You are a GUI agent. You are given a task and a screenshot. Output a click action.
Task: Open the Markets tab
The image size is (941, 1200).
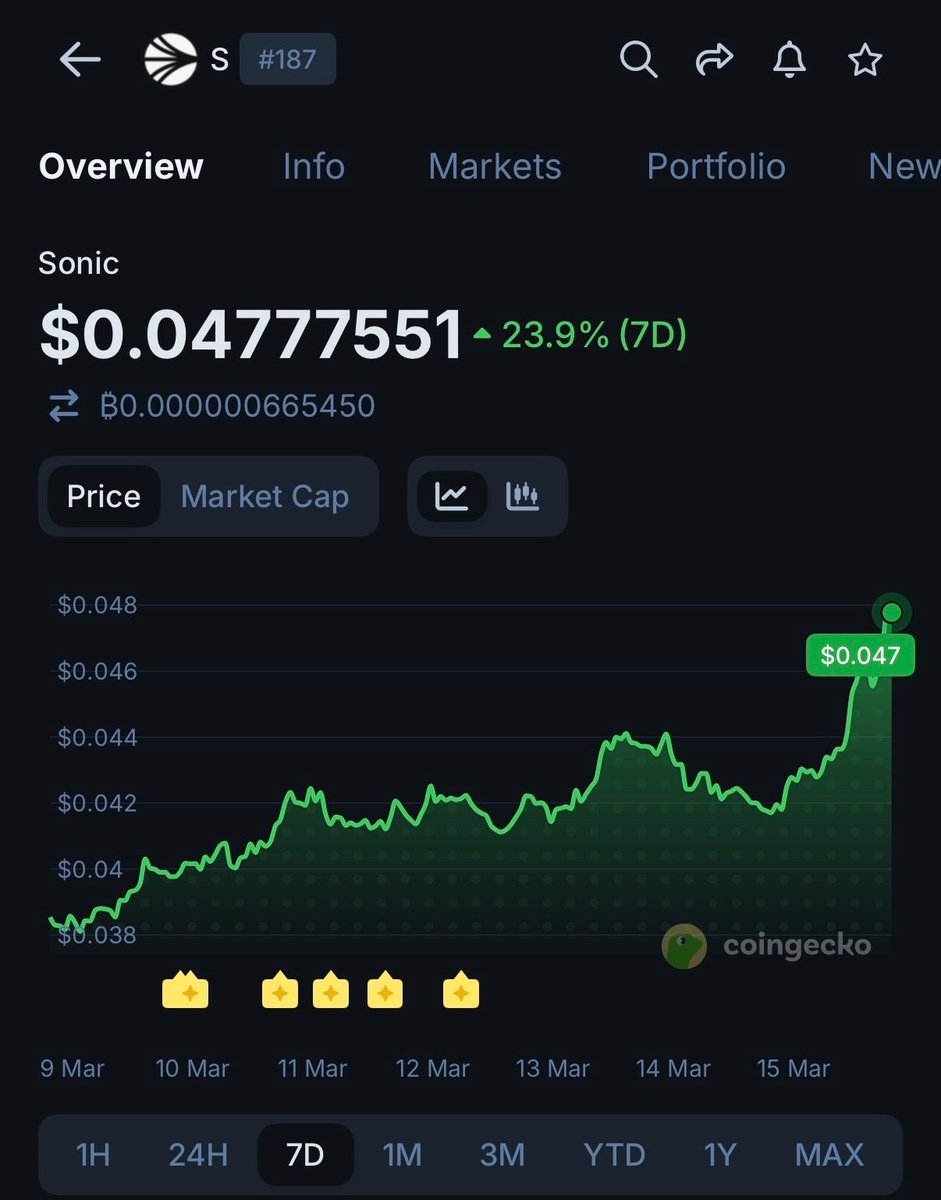(495, 166)
